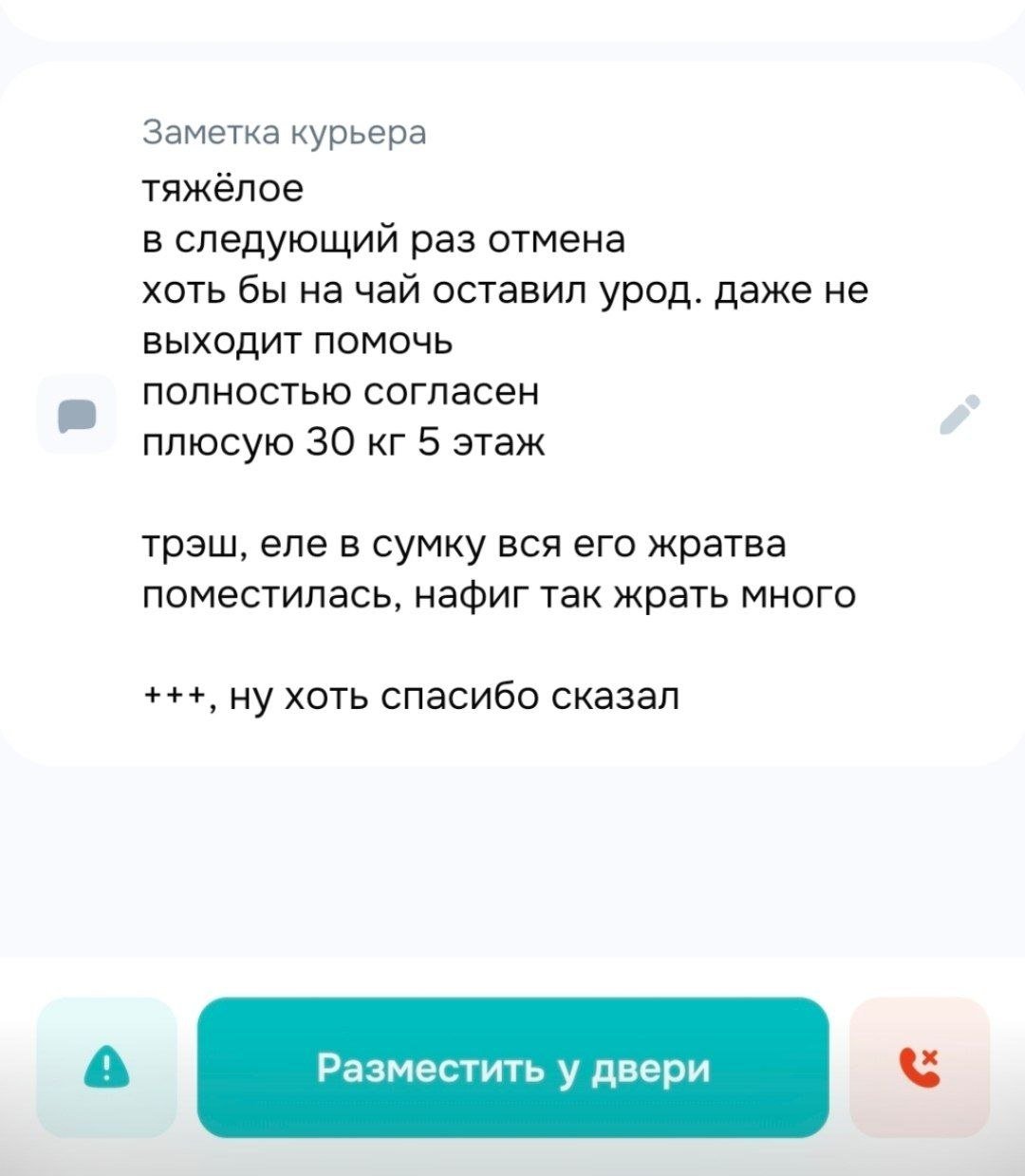Viewport: 1025px width, 1176px height.
Task: Edit the courier note with the pencil icon
Action: pyautogui.click(x=958, y=415)
